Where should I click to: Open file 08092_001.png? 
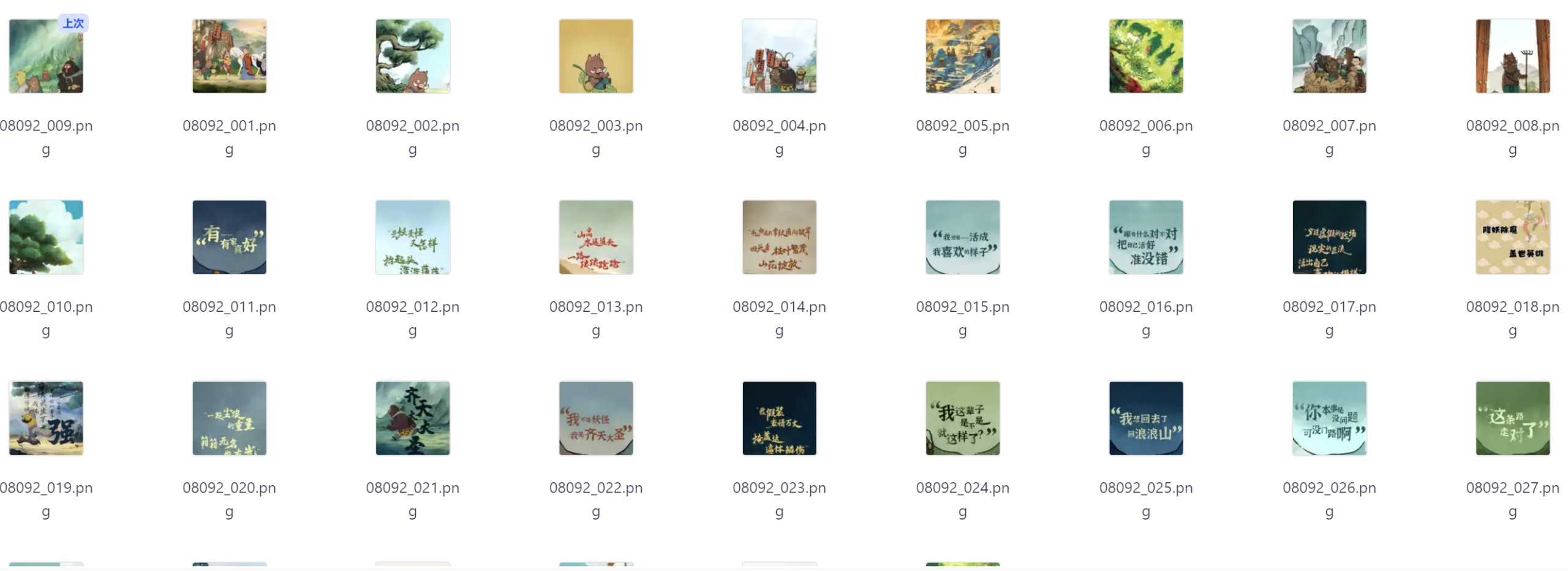(229, 56)
